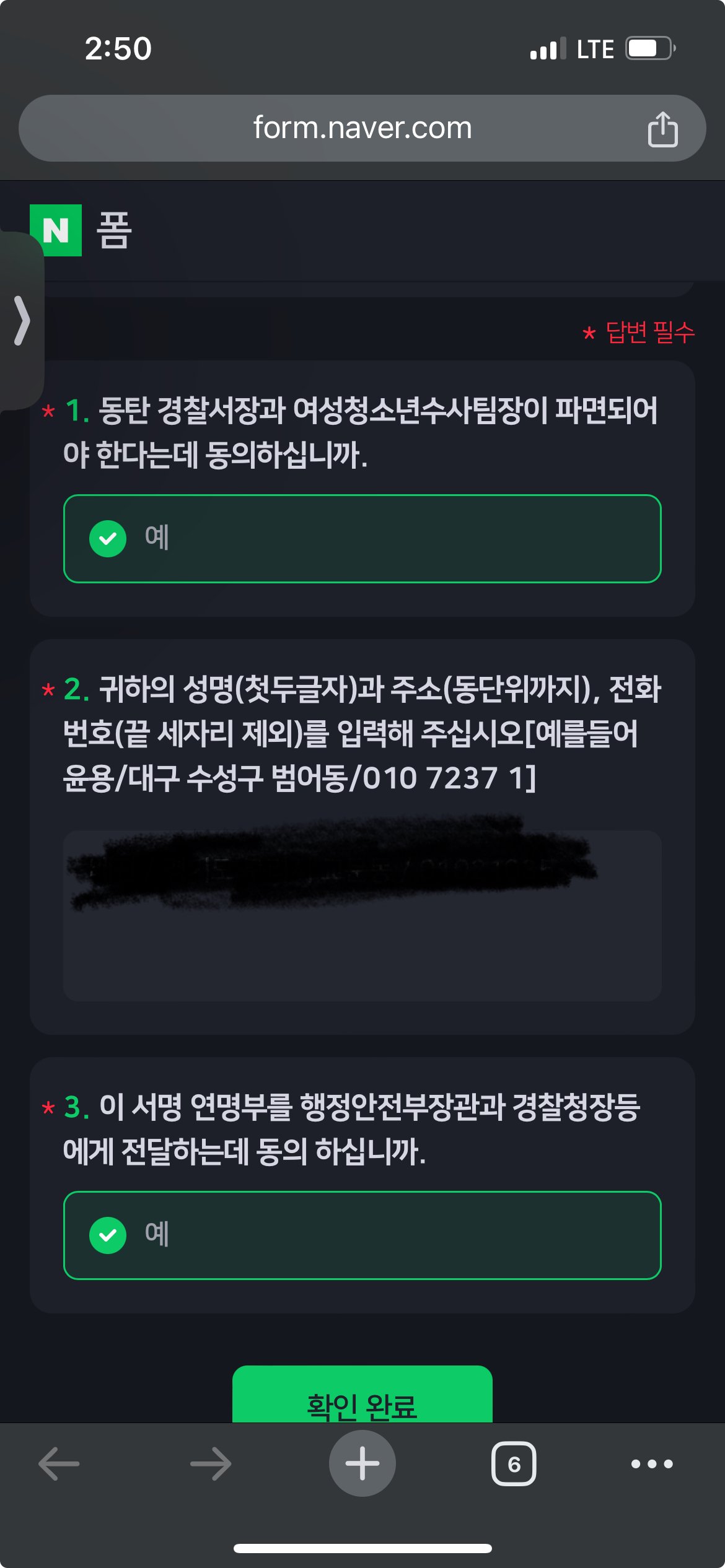Viewport: 725px width, 1568px height.
Task: Expand the side panel arrow handle
Action: point(22,320)
